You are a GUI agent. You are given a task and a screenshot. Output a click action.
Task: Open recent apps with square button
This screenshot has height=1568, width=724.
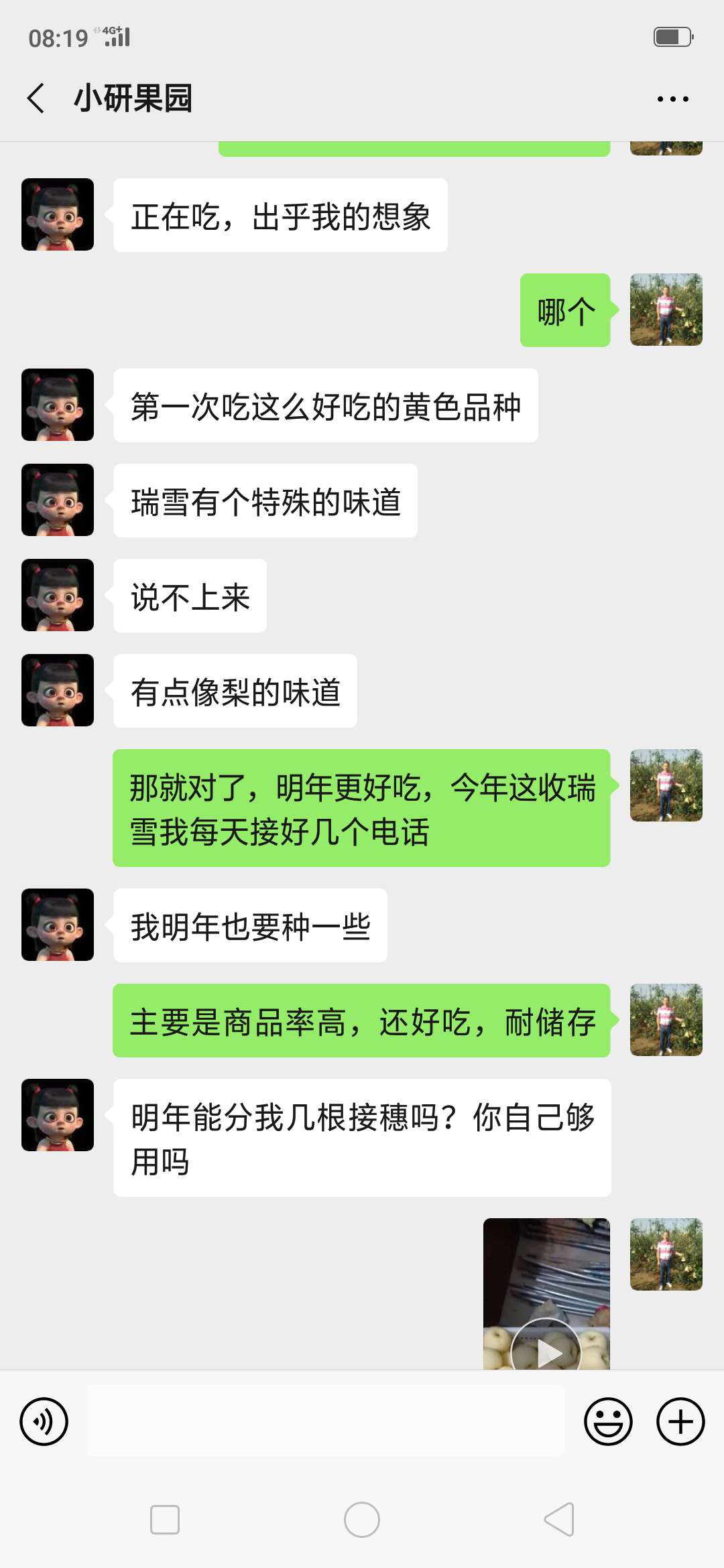tap(165, 1520)
